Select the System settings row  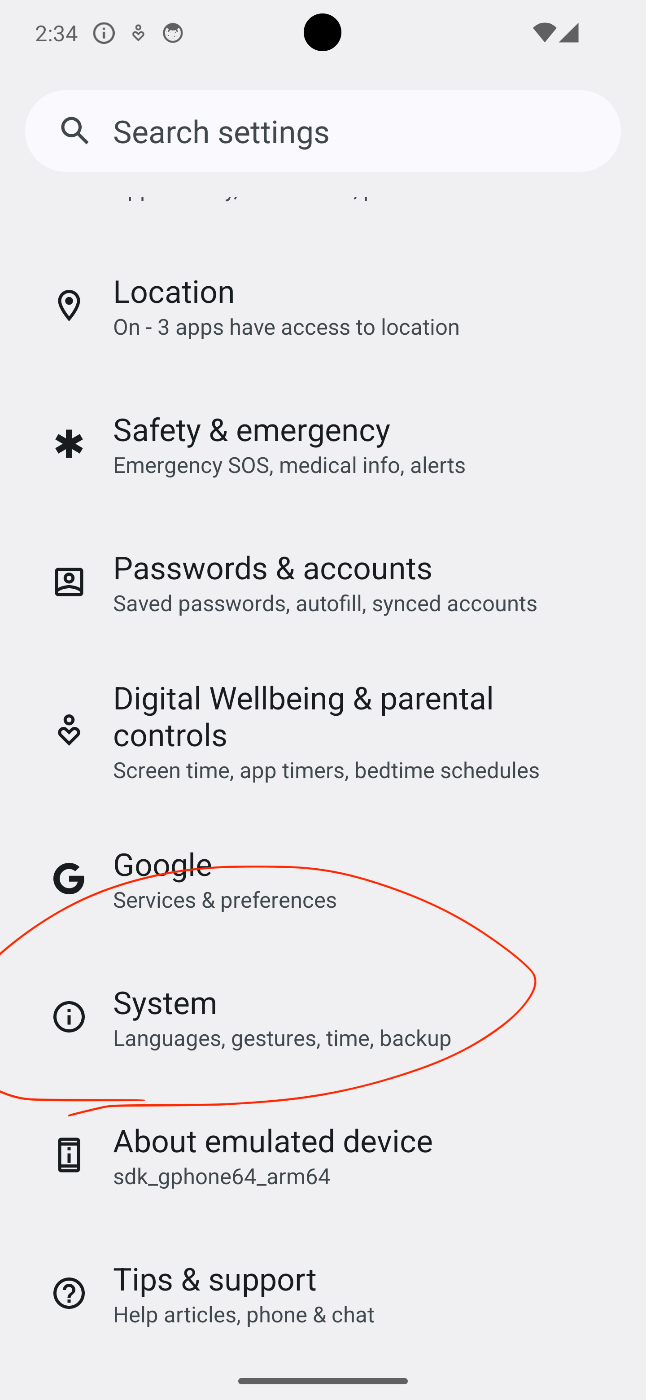coord(323,1017)
